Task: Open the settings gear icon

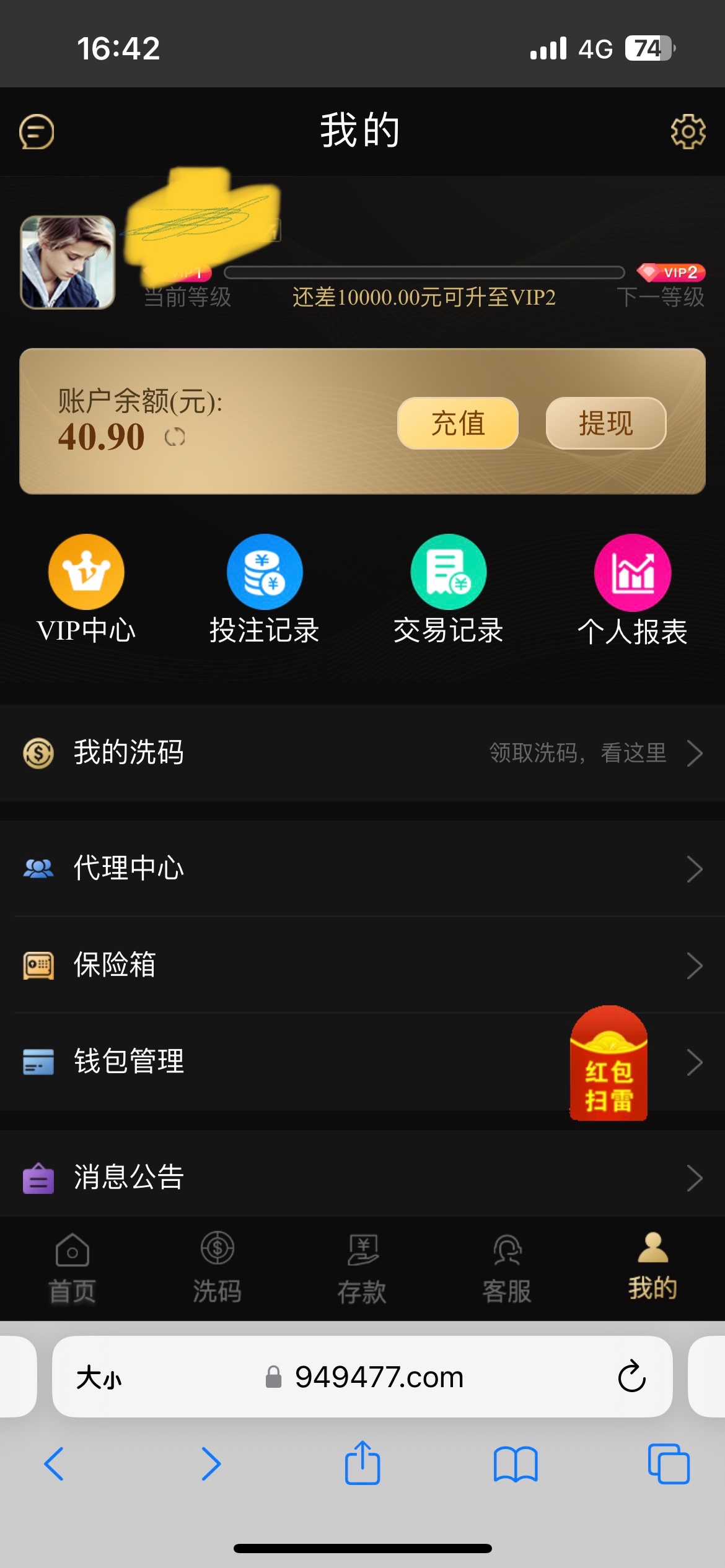Action: (688, 131)
